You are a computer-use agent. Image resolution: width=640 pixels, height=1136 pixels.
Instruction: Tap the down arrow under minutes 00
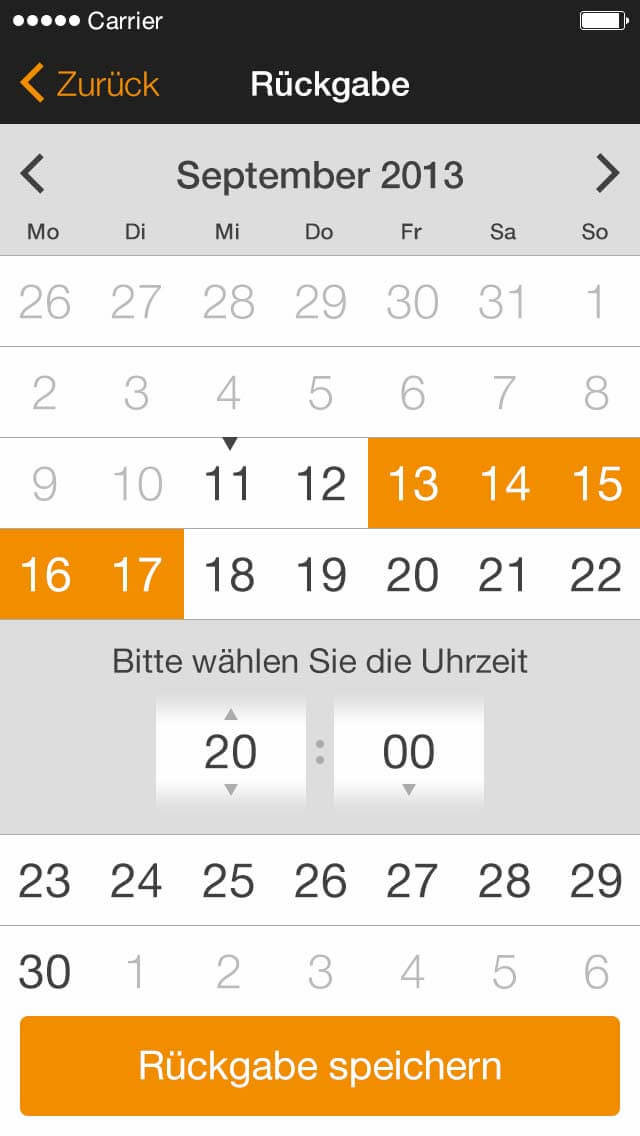408,790
